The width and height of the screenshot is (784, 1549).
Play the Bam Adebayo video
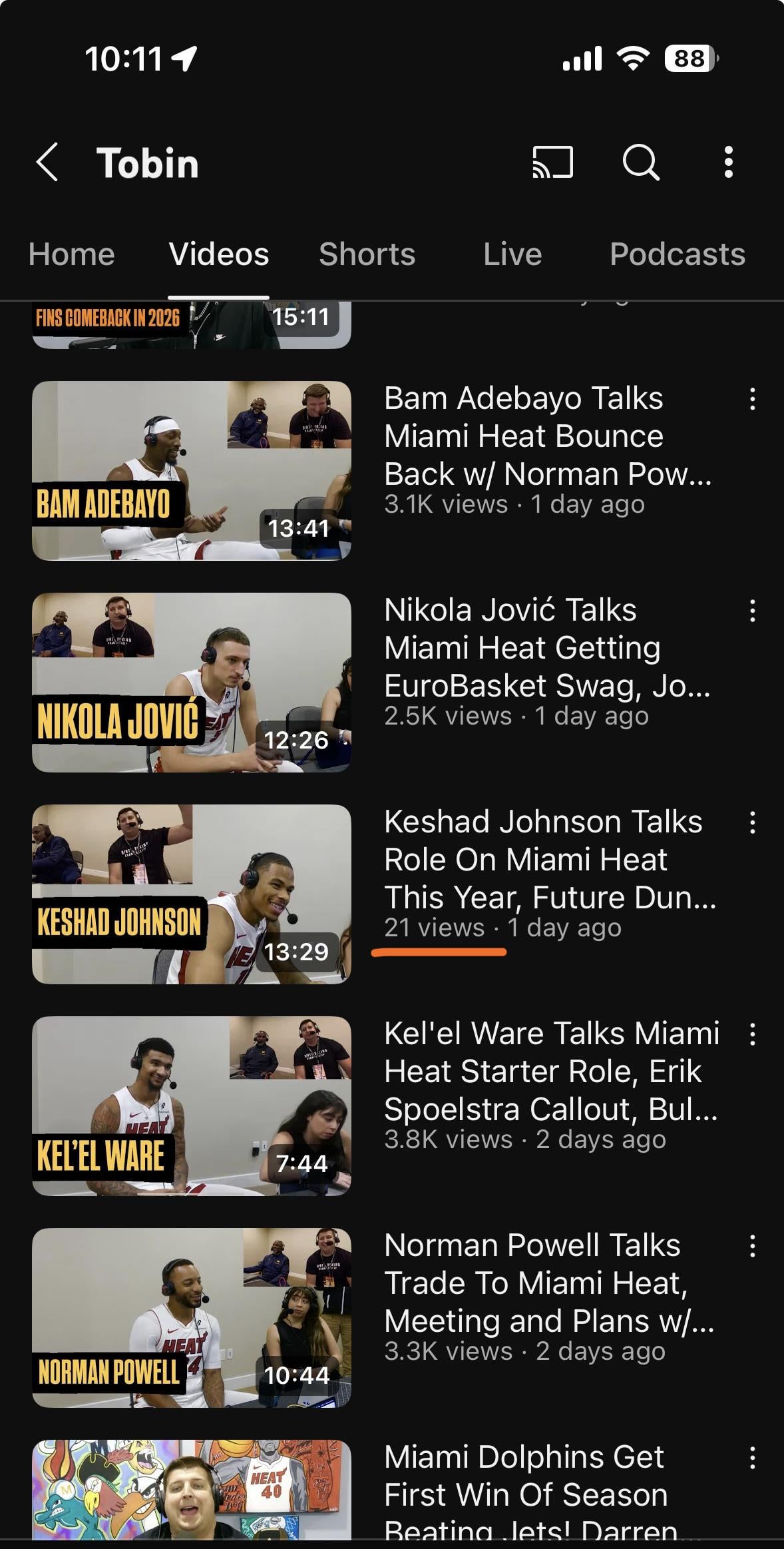click(x=192, y=470)
